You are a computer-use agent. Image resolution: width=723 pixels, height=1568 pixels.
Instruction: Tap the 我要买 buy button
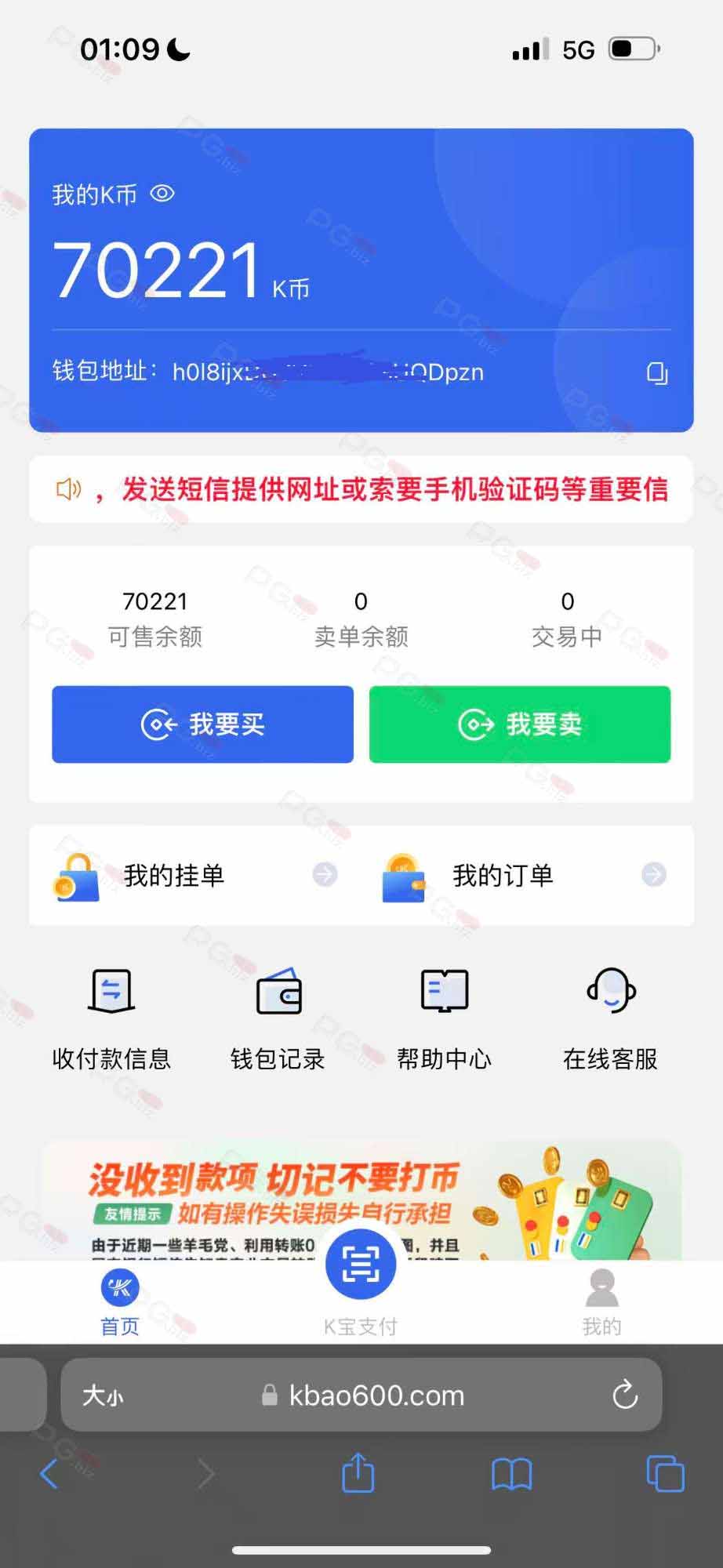(x=202, y=724)
